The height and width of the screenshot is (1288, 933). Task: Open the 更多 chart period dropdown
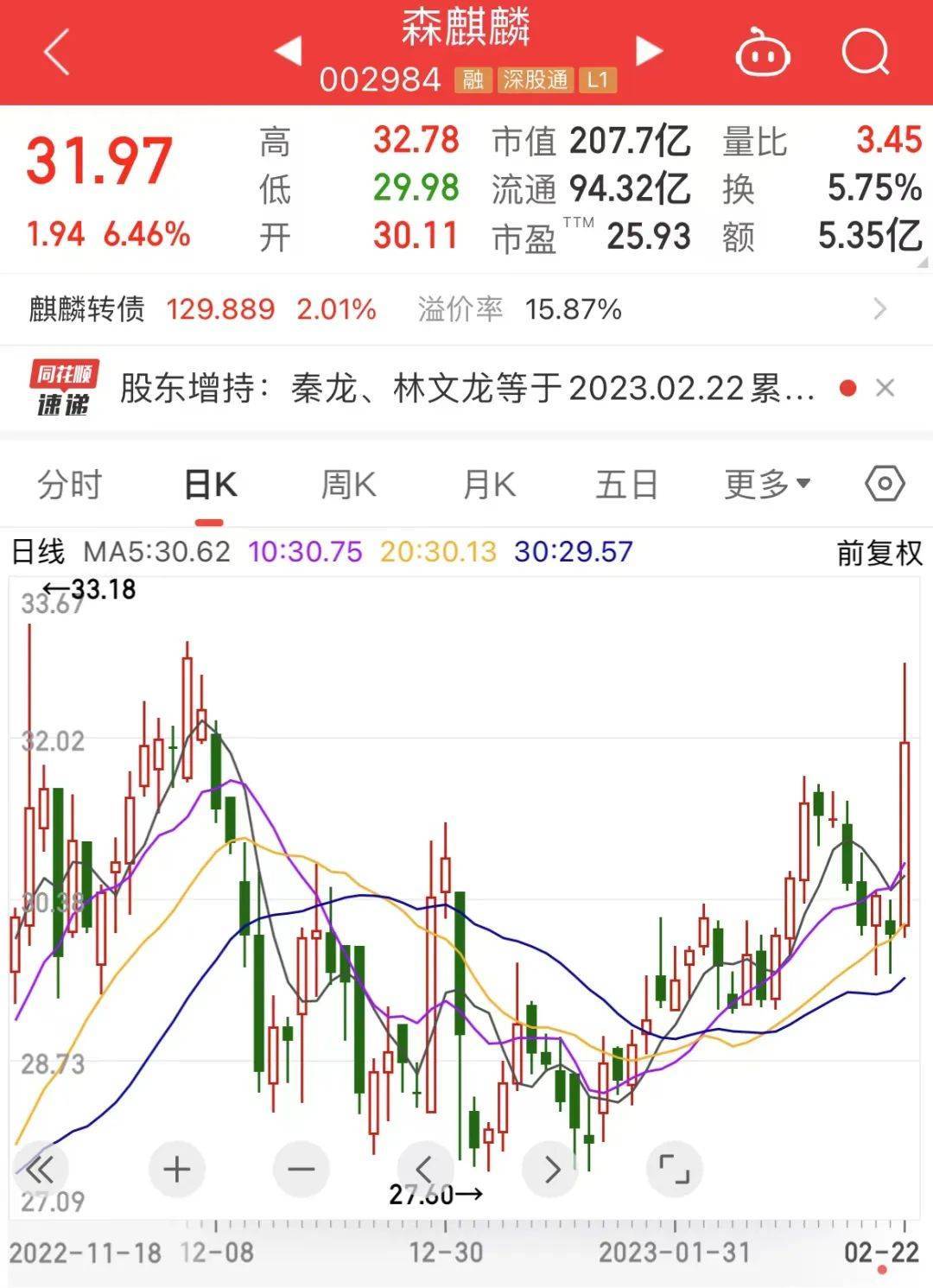(x=764, y=485)
